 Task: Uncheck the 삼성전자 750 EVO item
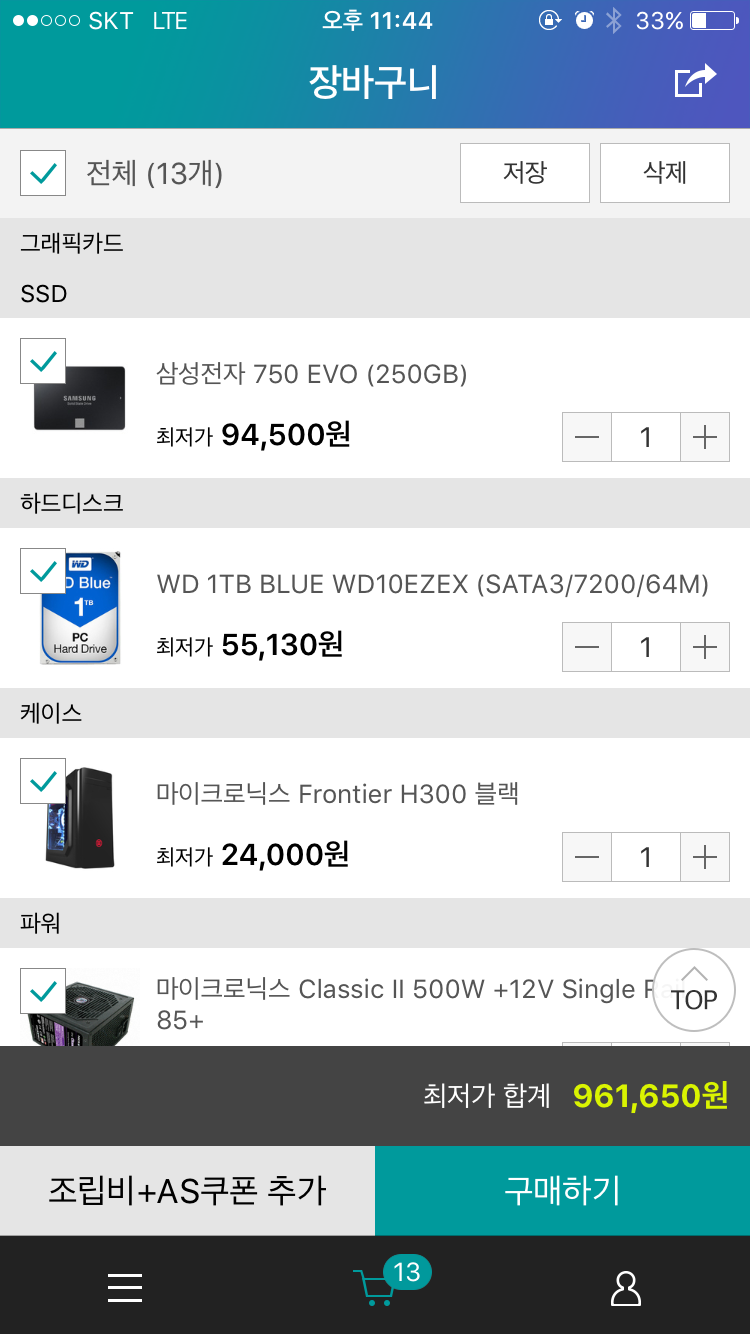pos(43,361)
